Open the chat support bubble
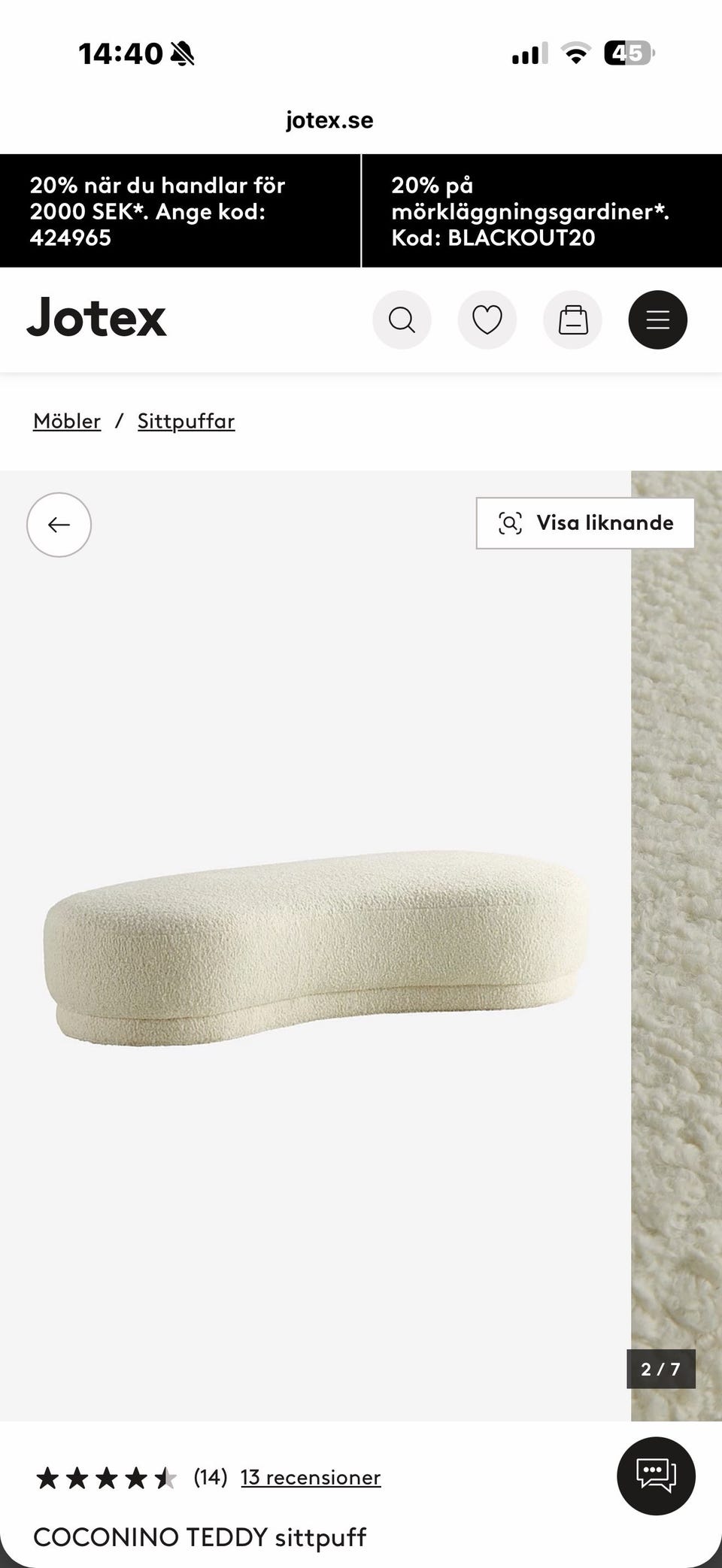 pyautogui.click(x=656, y=1476)
